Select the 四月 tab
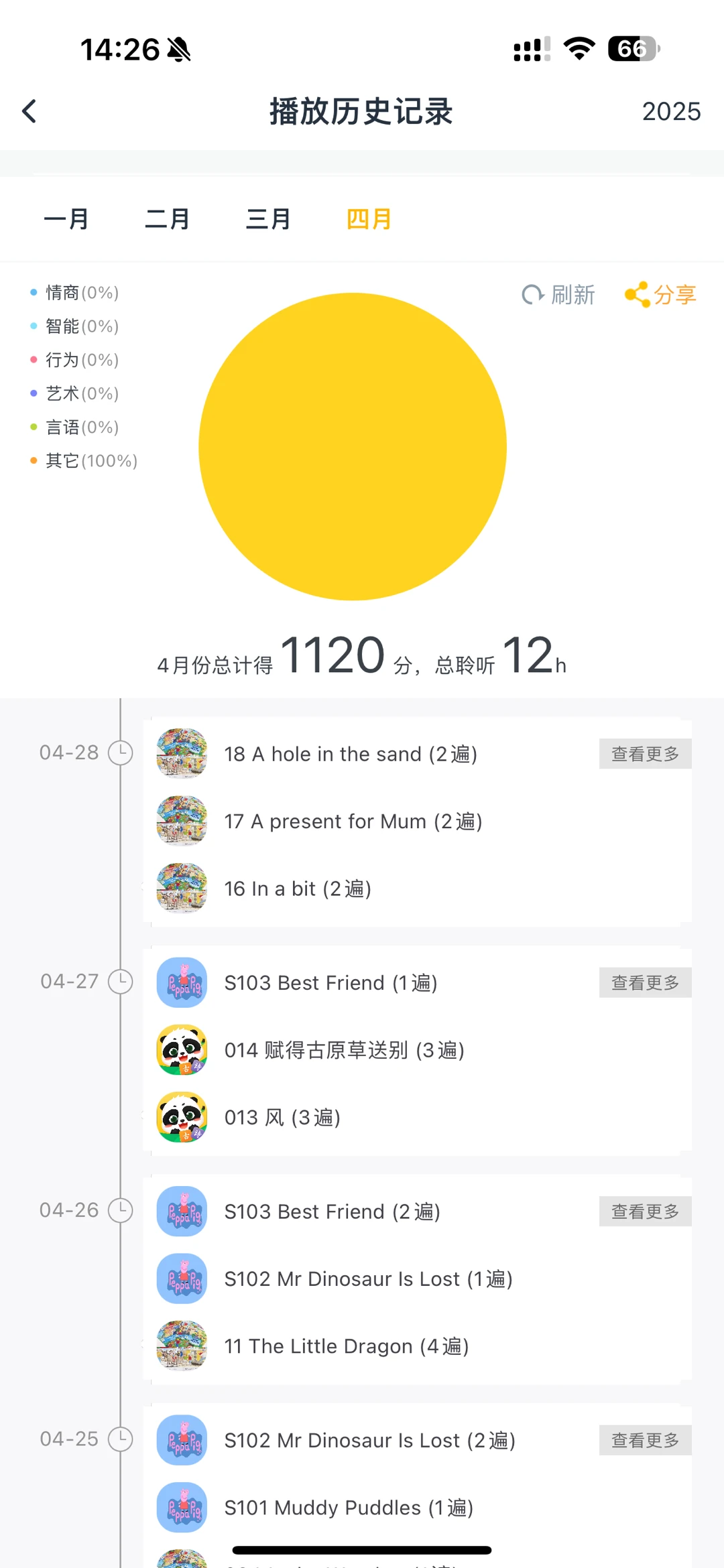724x1568 pixels. 369,219
